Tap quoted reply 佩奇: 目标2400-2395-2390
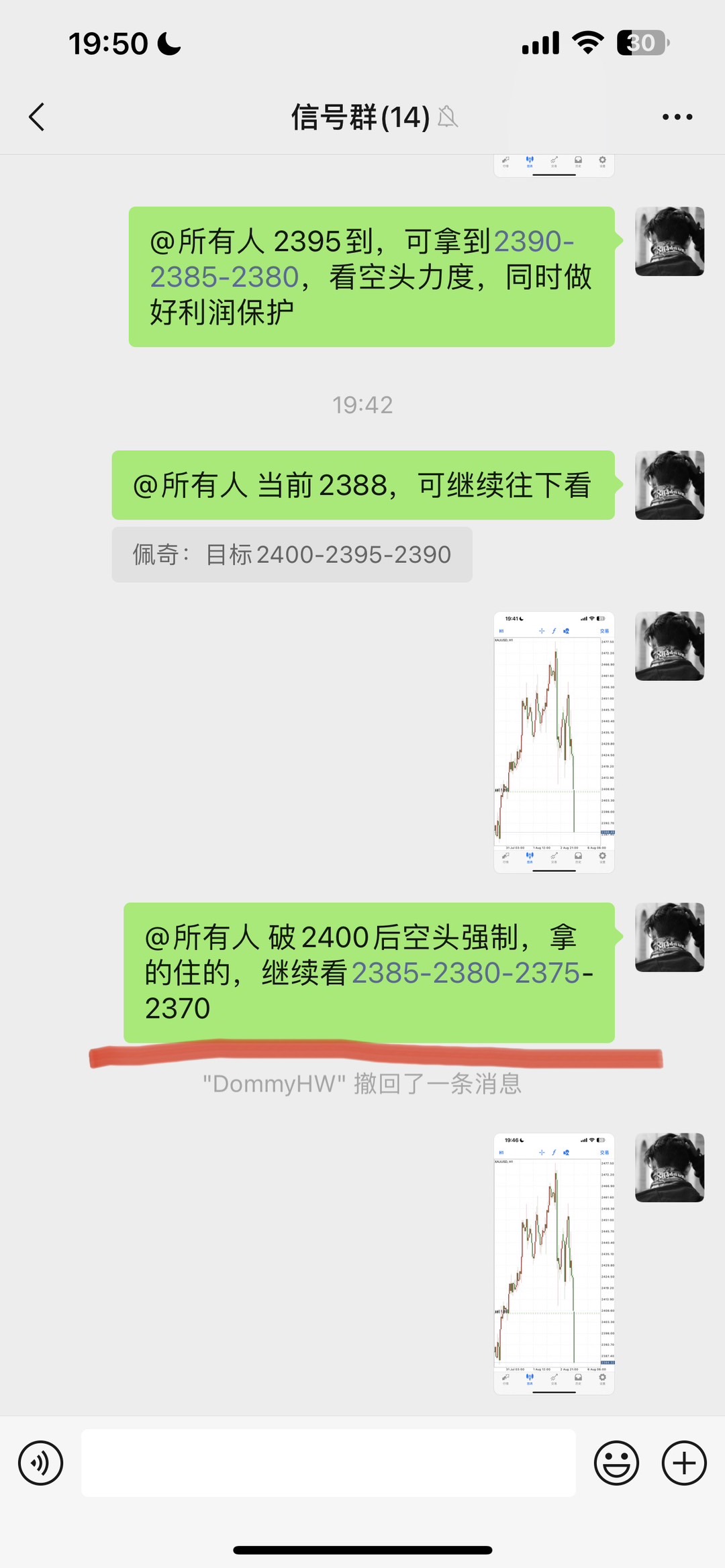The height and width of the screenshot is (1568, 725). (x=292, y=555)
